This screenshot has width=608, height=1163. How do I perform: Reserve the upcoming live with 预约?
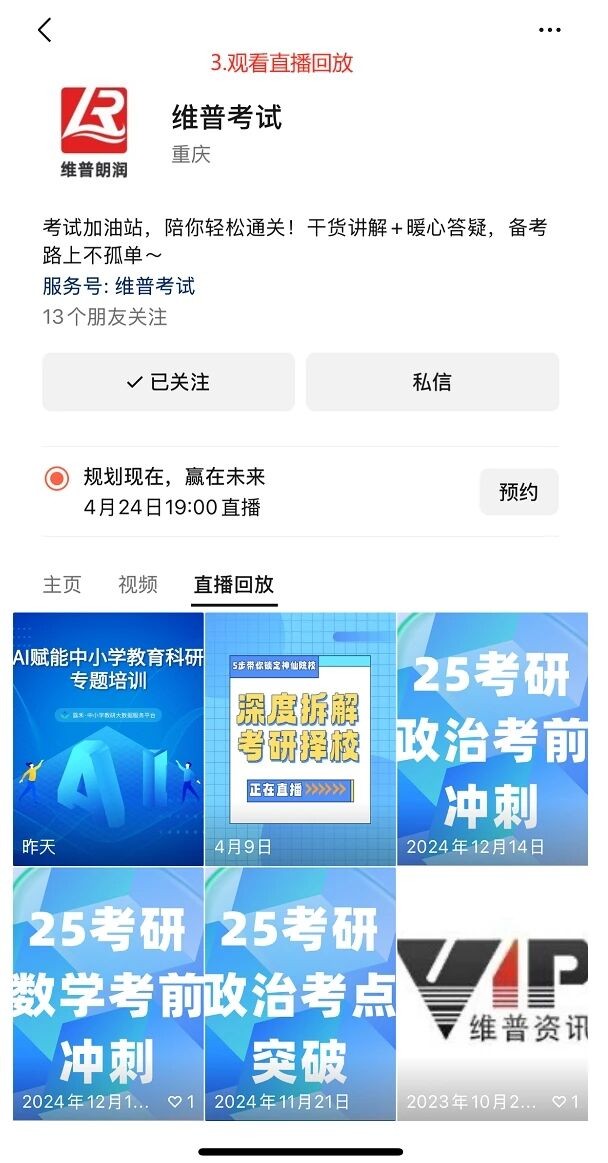518,492
